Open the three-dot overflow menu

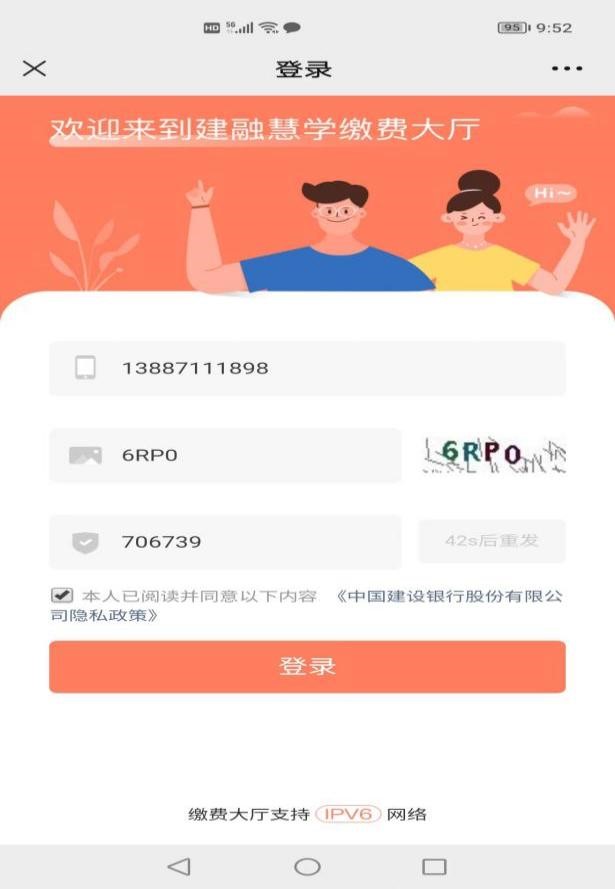(566, 68)
